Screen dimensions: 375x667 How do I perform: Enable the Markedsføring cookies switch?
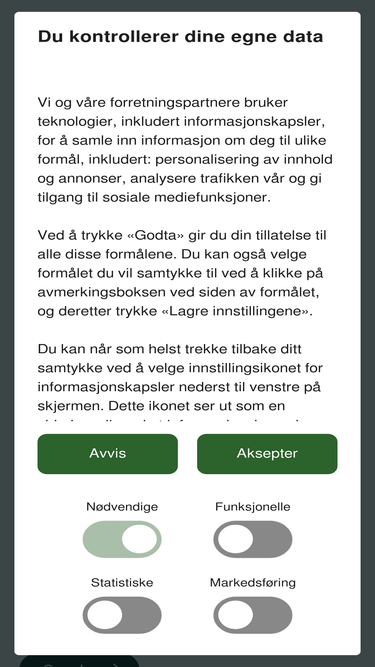coord(253,615)
